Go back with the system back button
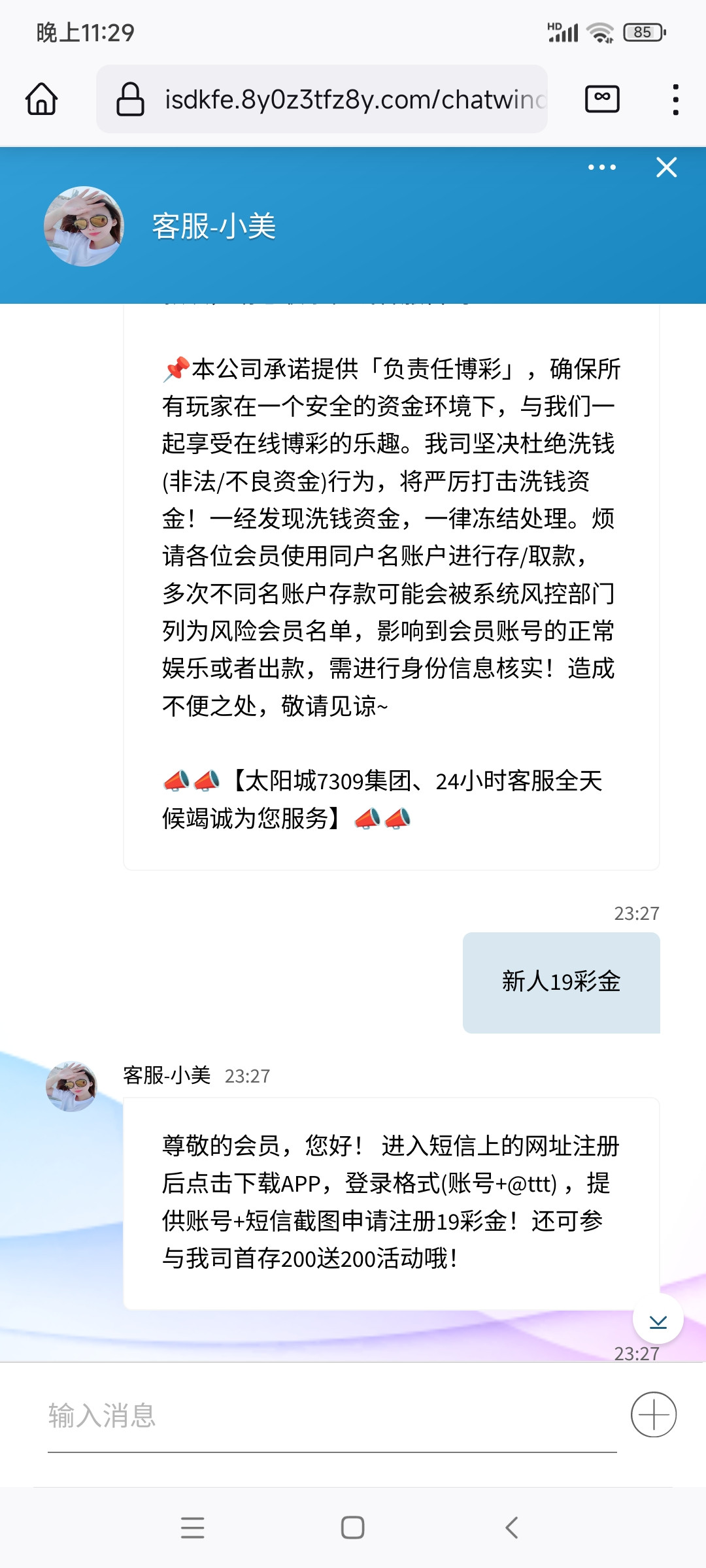Image resolution: width=706 pixels, height=1568 pixels. [x=512, y=1527]
